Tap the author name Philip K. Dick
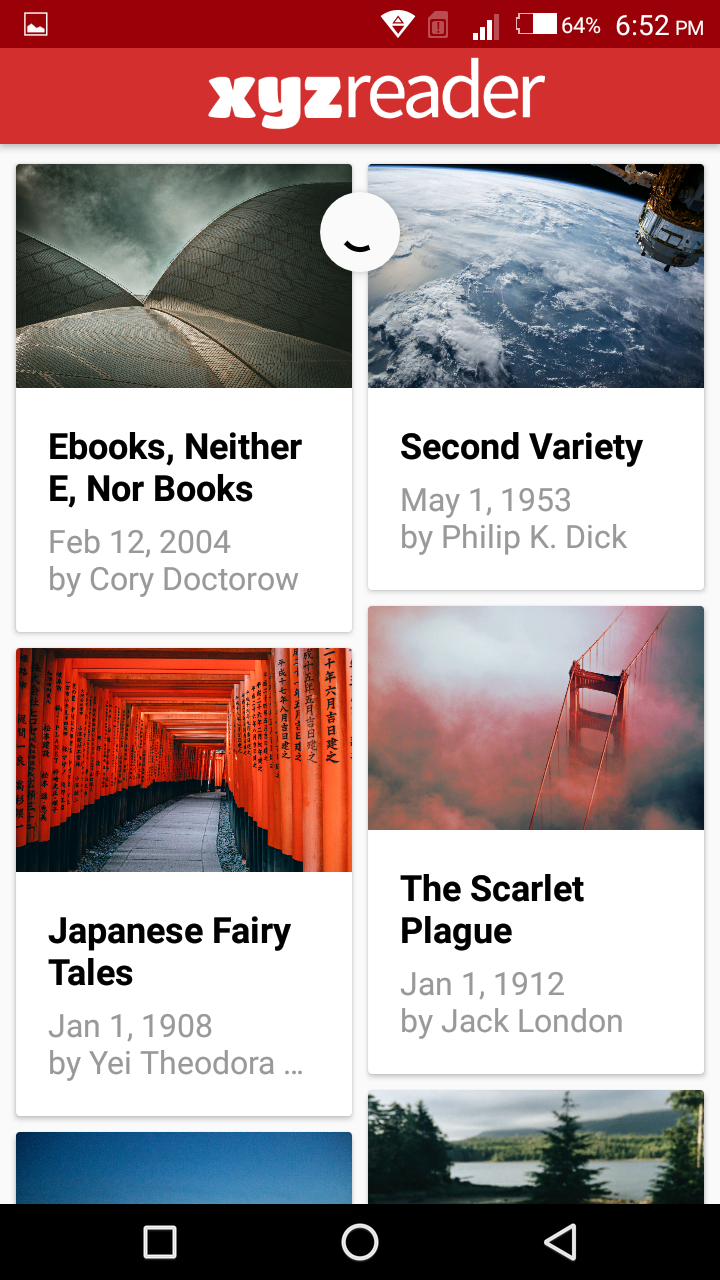 (x=514, y=537)
